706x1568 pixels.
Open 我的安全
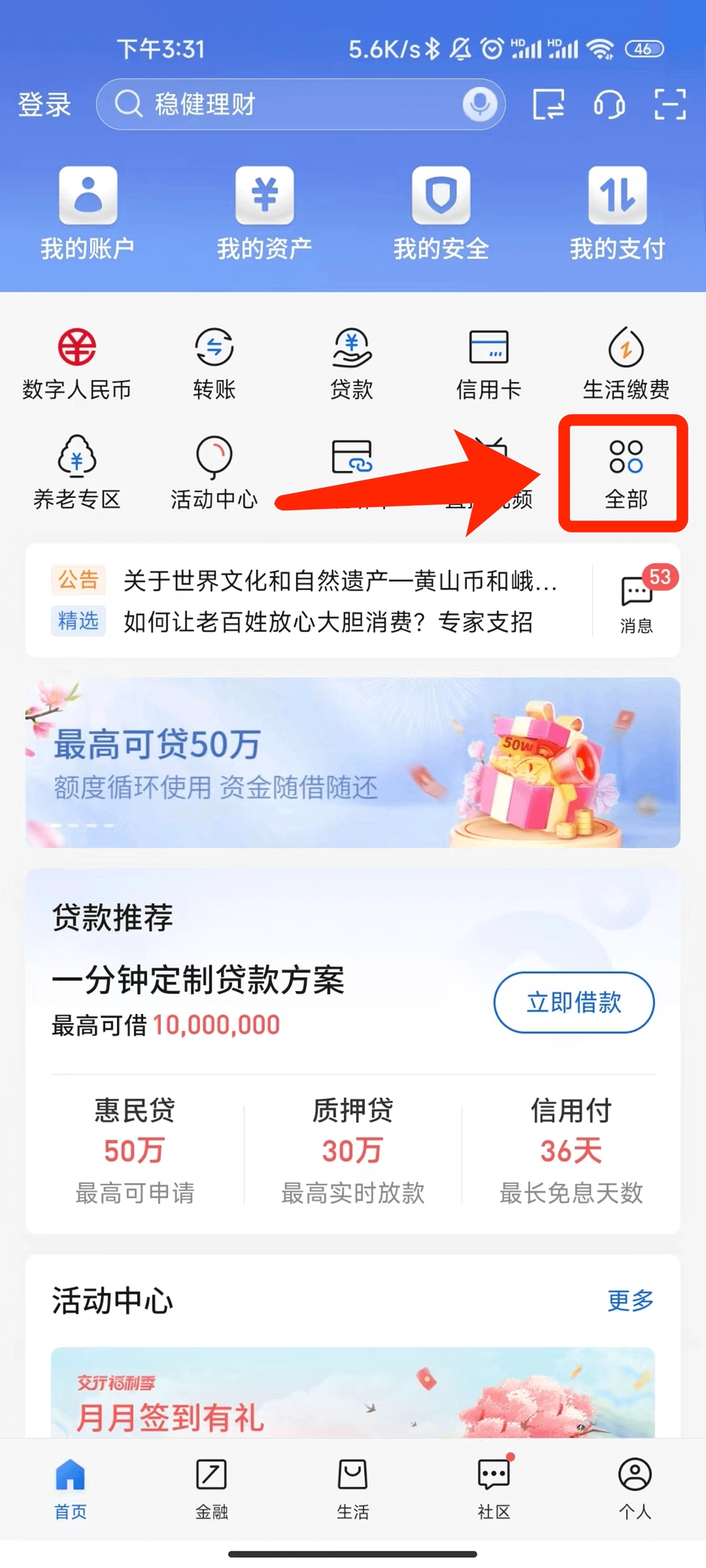coord(441,212)
